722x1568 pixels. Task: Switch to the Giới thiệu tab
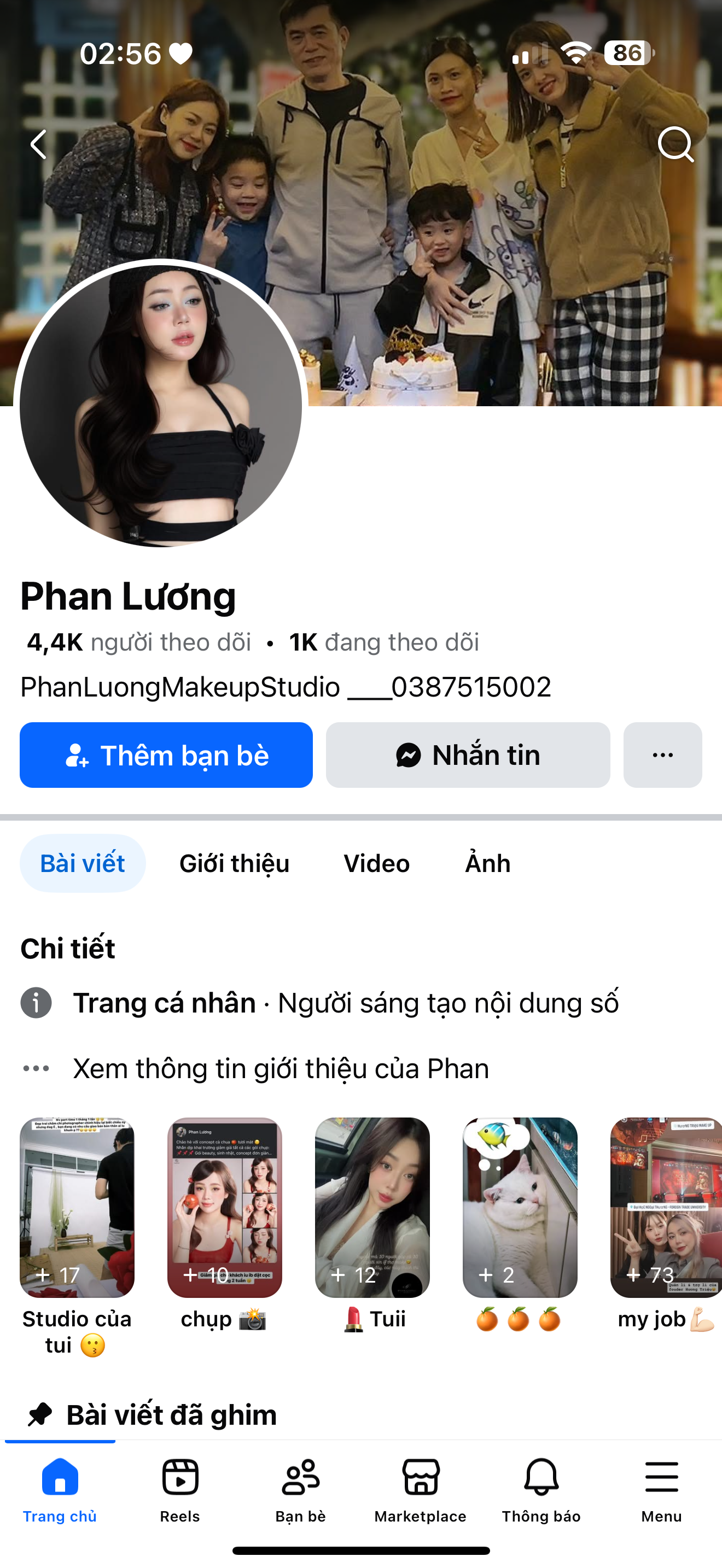click(x=234, y=863)
